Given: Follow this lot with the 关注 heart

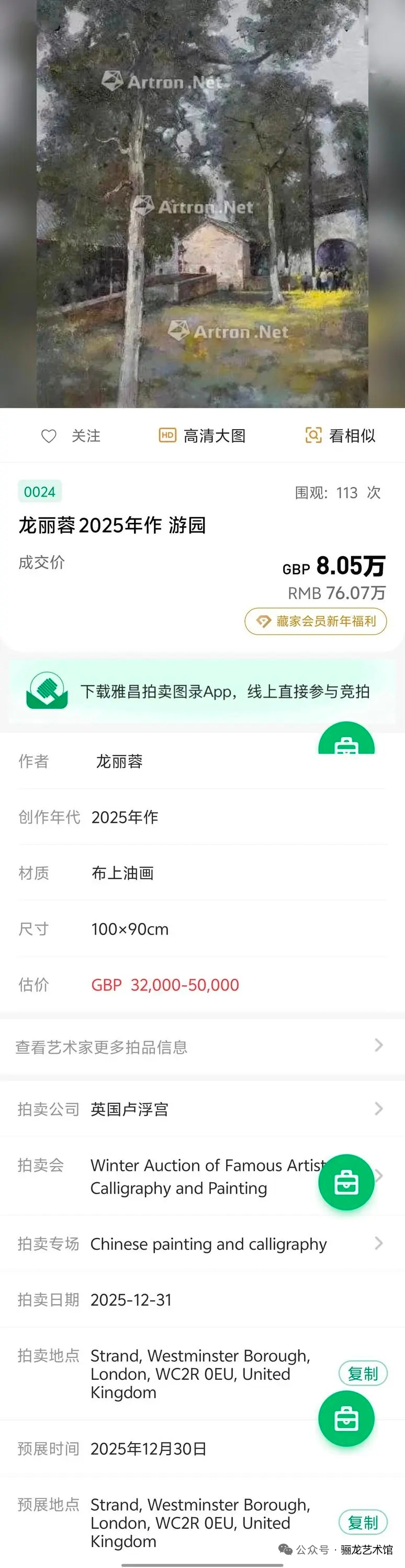Looking at the screenshot, I should tap(70, 436).
